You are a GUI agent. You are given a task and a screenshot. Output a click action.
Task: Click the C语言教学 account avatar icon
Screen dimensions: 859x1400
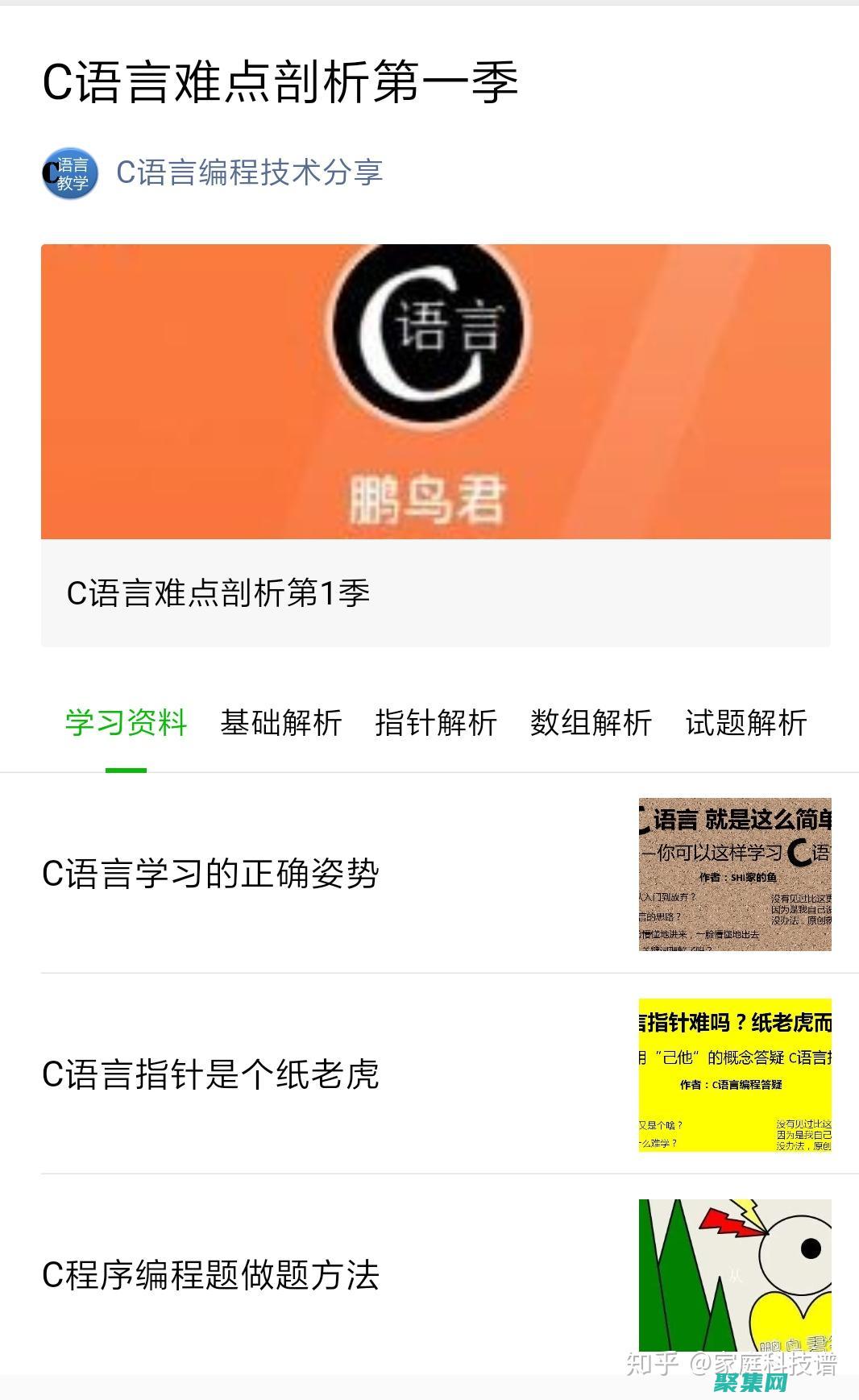coord(71,172)
